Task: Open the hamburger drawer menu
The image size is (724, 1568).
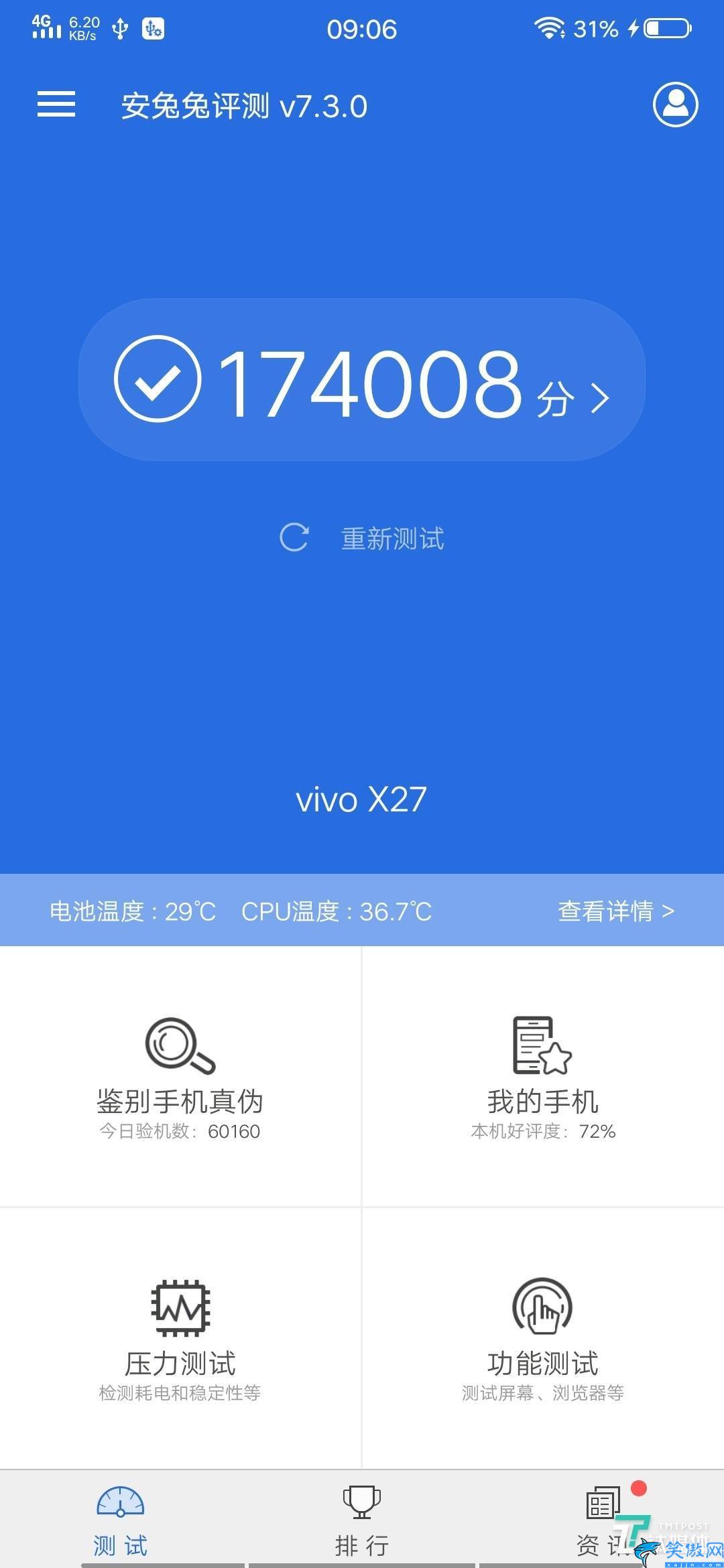Action: click(x=56, y=105)
